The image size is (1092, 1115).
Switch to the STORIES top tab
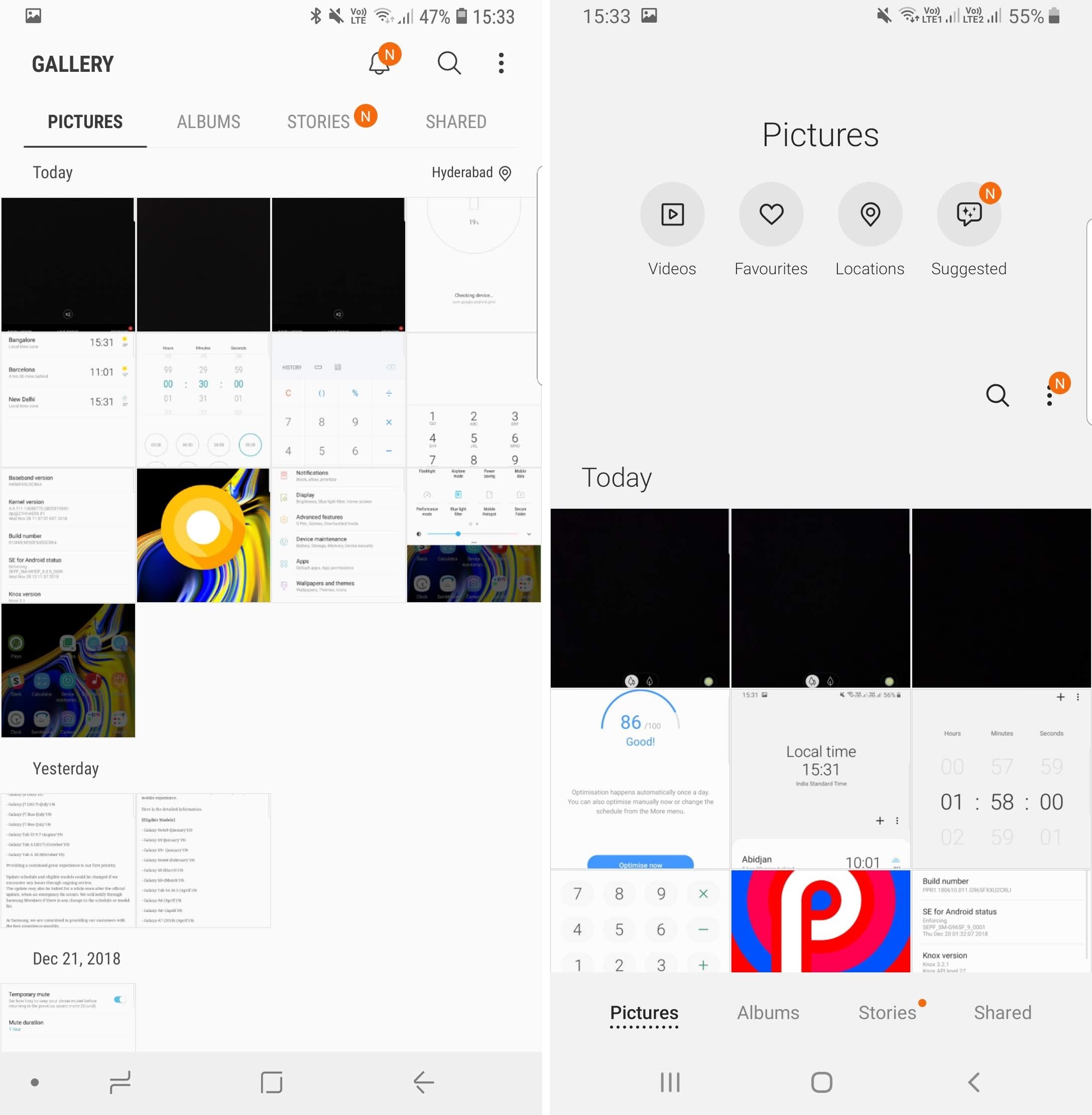coord(319,122)
